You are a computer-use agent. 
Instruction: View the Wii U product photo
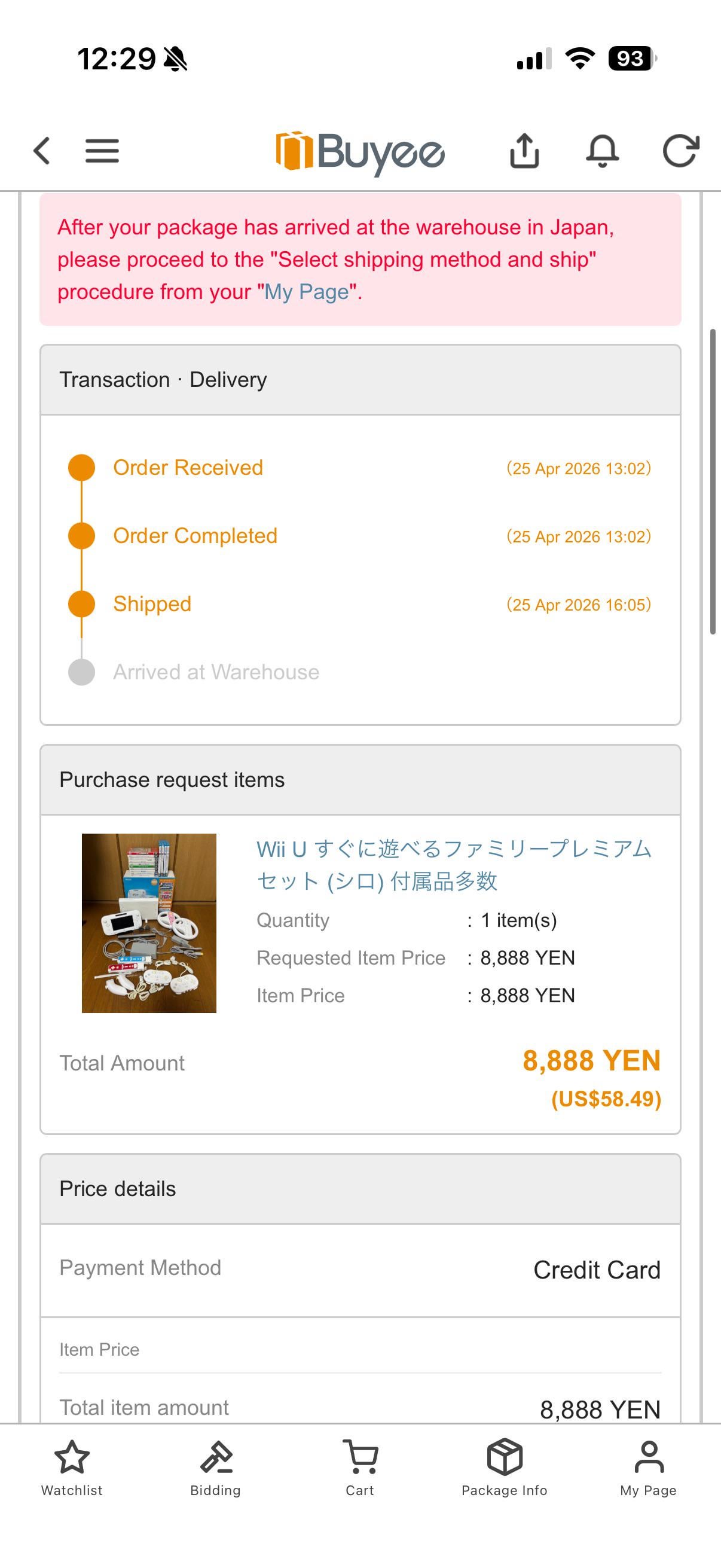pos(149,923)
